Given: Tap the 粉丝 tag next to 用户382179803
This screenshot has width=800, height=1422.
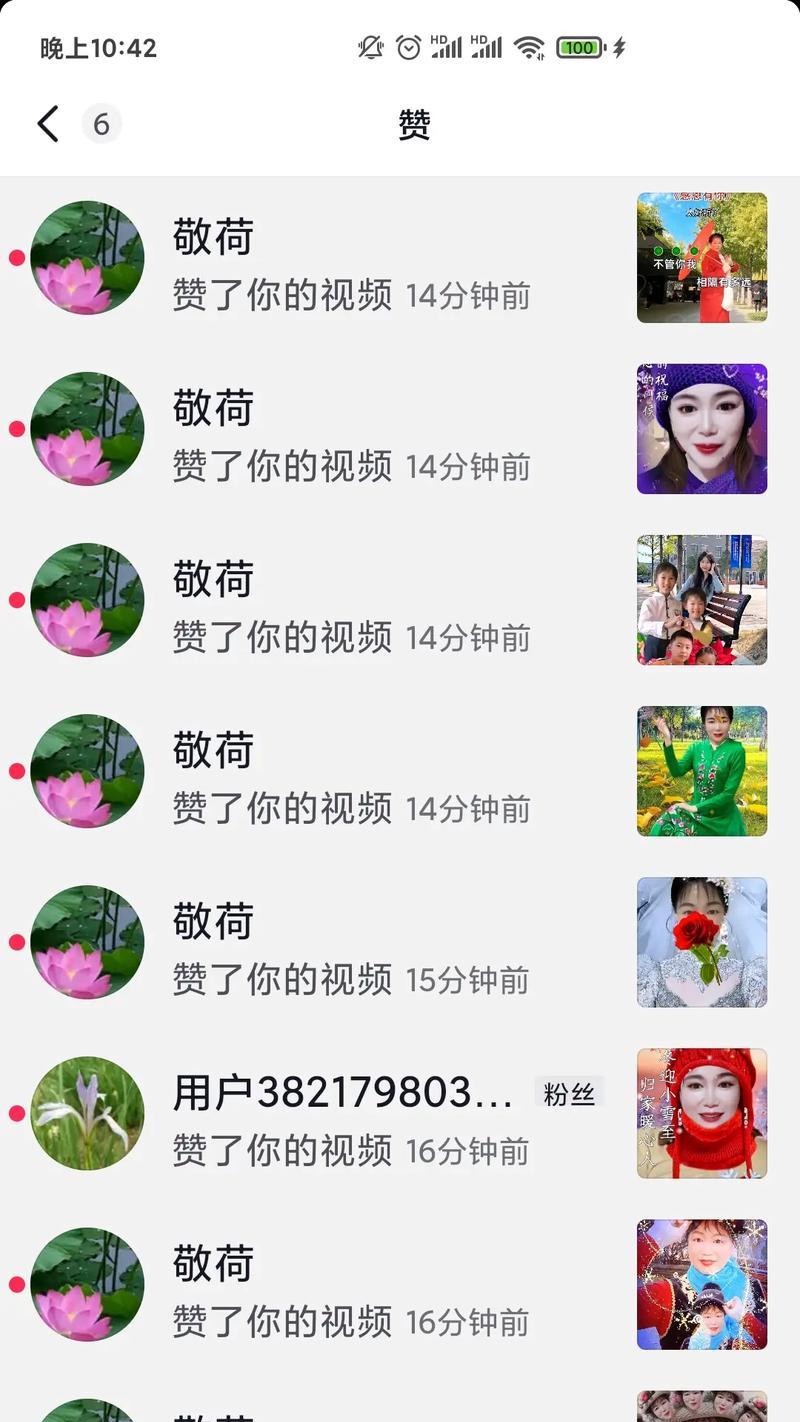Looking at the screenshot, I should 569,1094.
